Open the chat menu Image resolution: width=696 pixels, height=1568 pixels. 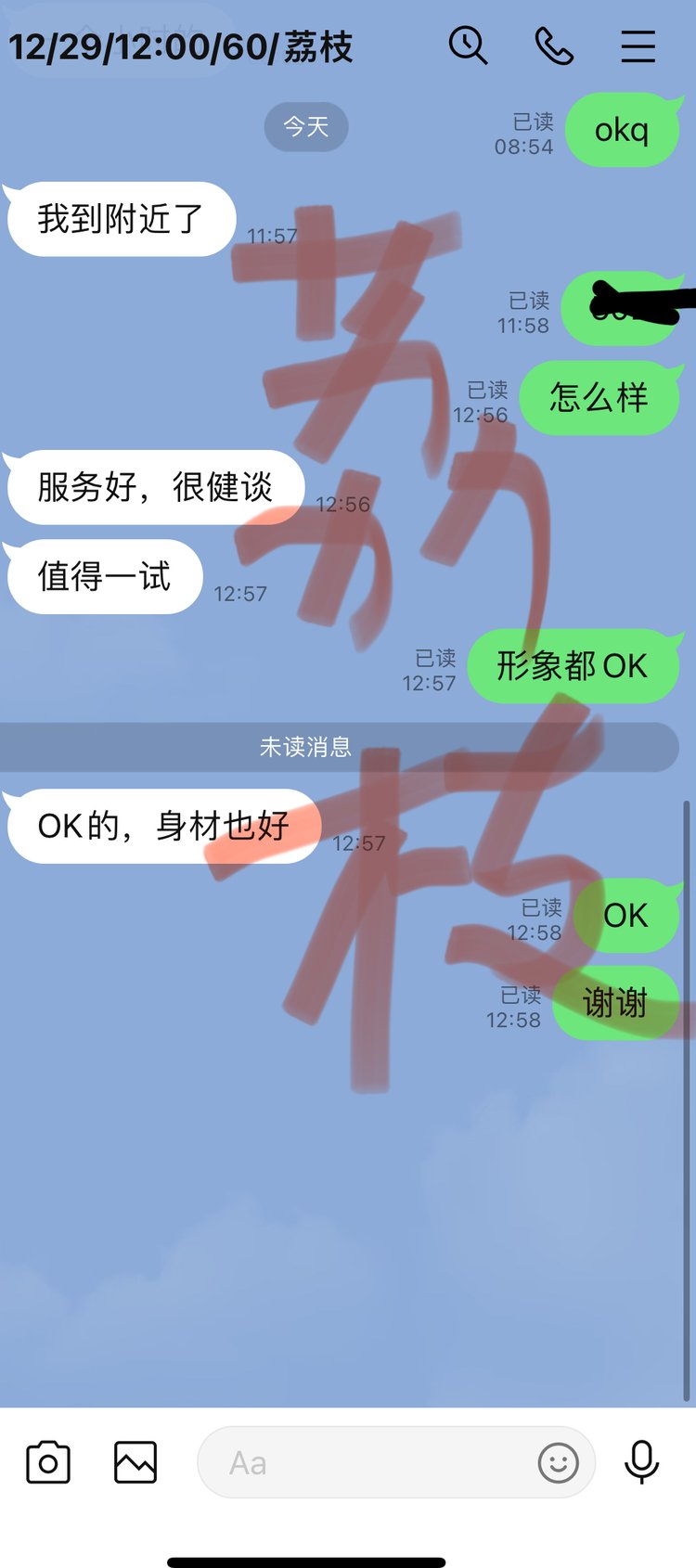coord(638,46)
